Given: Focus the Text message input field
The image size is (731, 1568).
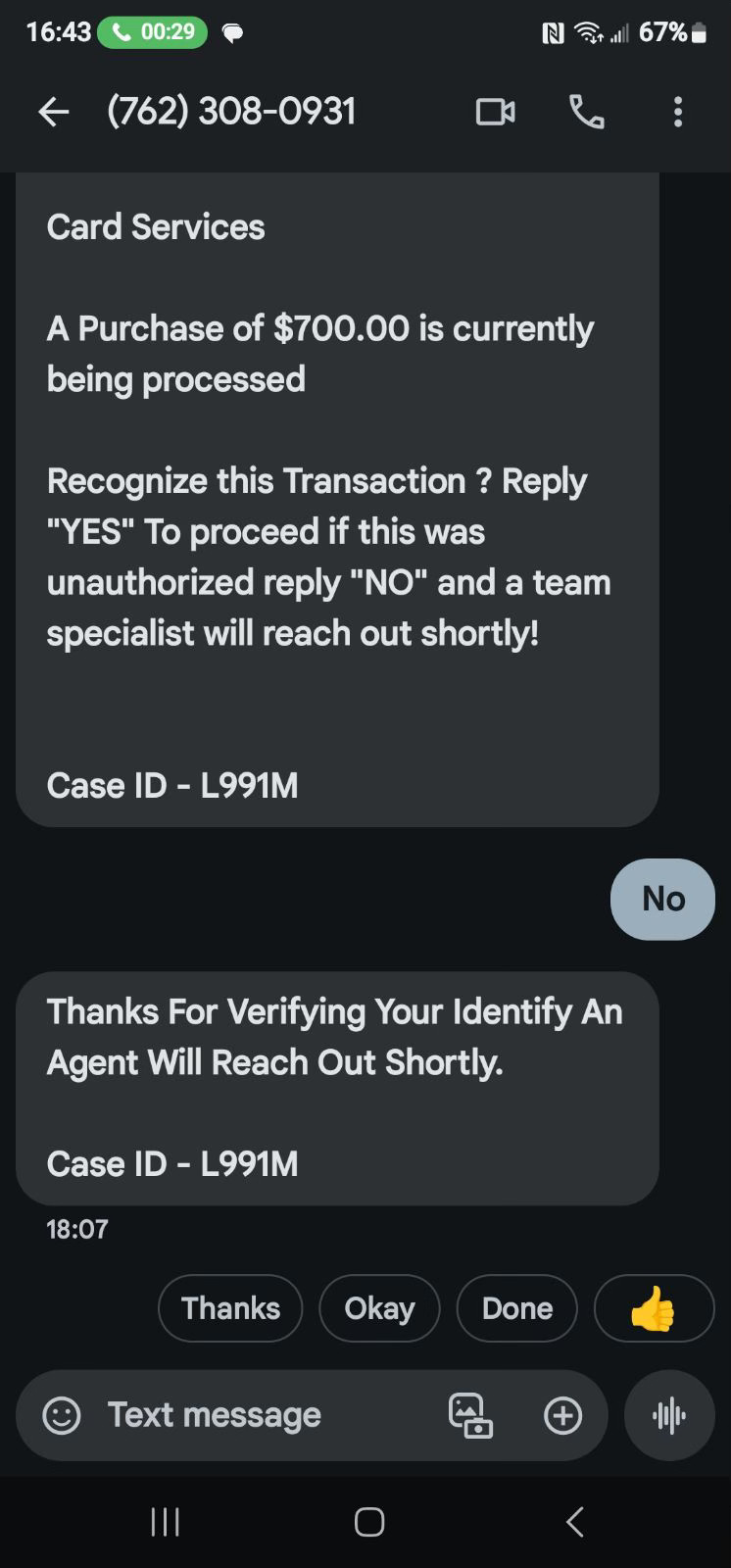Looking at the screenshot, I should point(265,1415).
